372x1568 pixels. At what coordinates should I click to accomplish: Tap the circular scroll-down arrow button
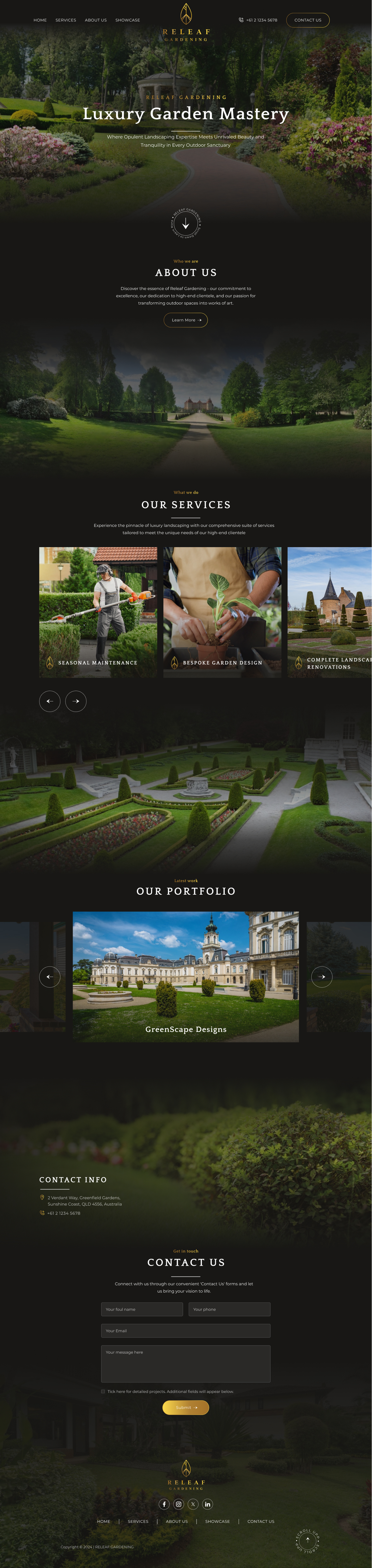pyautogui.click(x=186, y=223)
